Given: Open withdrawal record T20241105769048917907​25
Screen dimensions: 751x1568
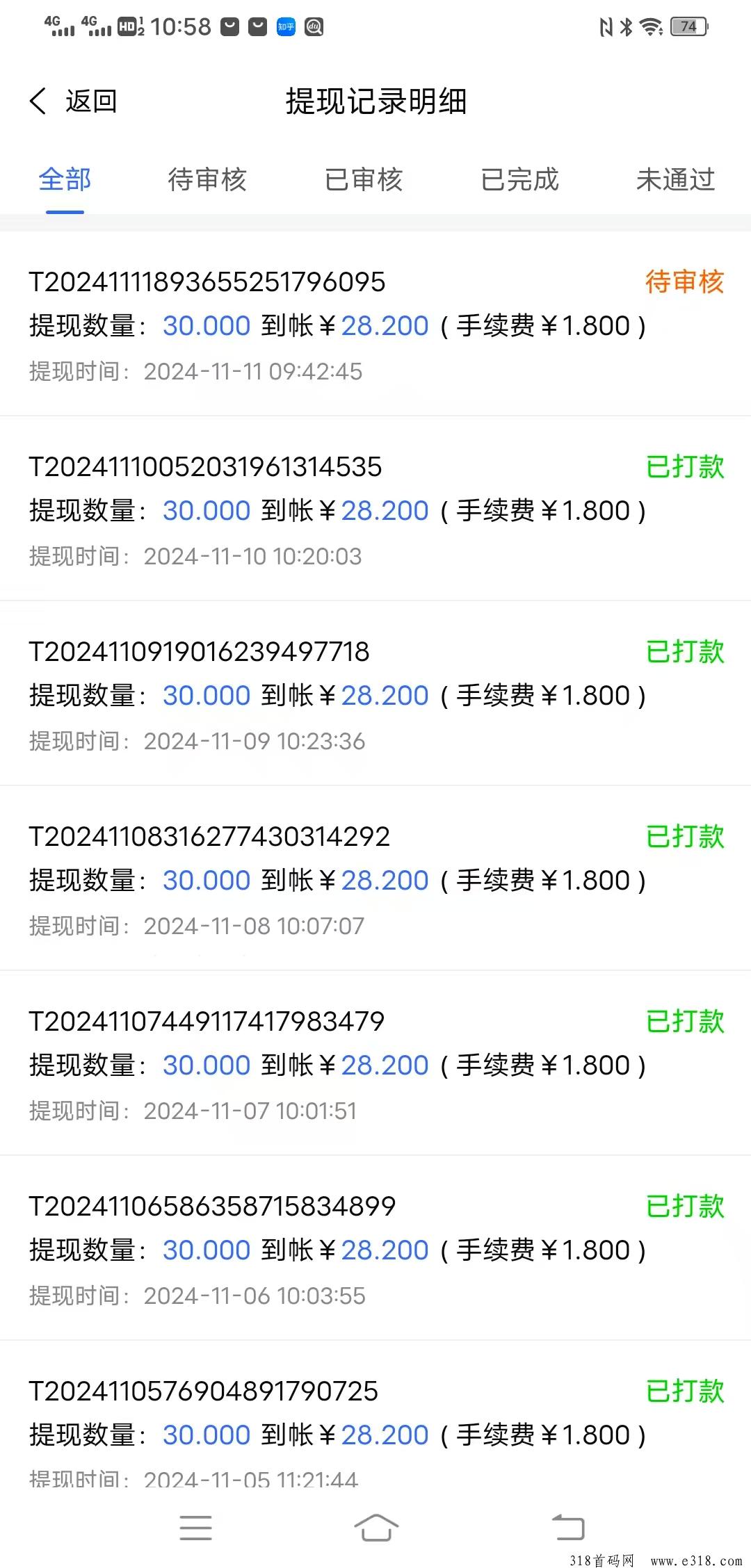Looking at the screenshot, I should pyautogui.click(x=375, y=1416).
